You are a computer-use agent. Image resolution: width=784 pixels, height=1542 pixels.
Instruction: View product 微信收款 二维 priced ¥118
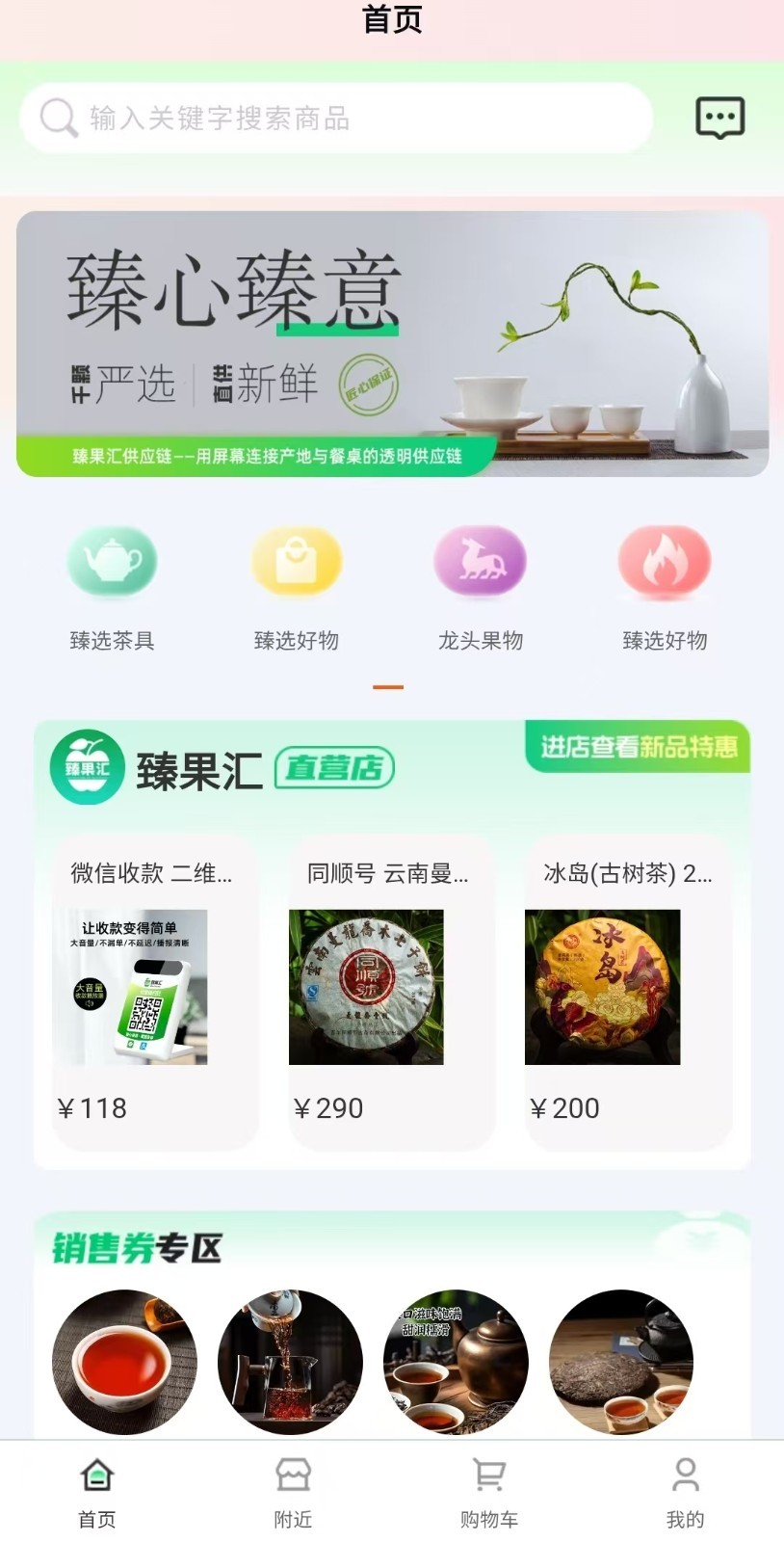coord(154,985)
